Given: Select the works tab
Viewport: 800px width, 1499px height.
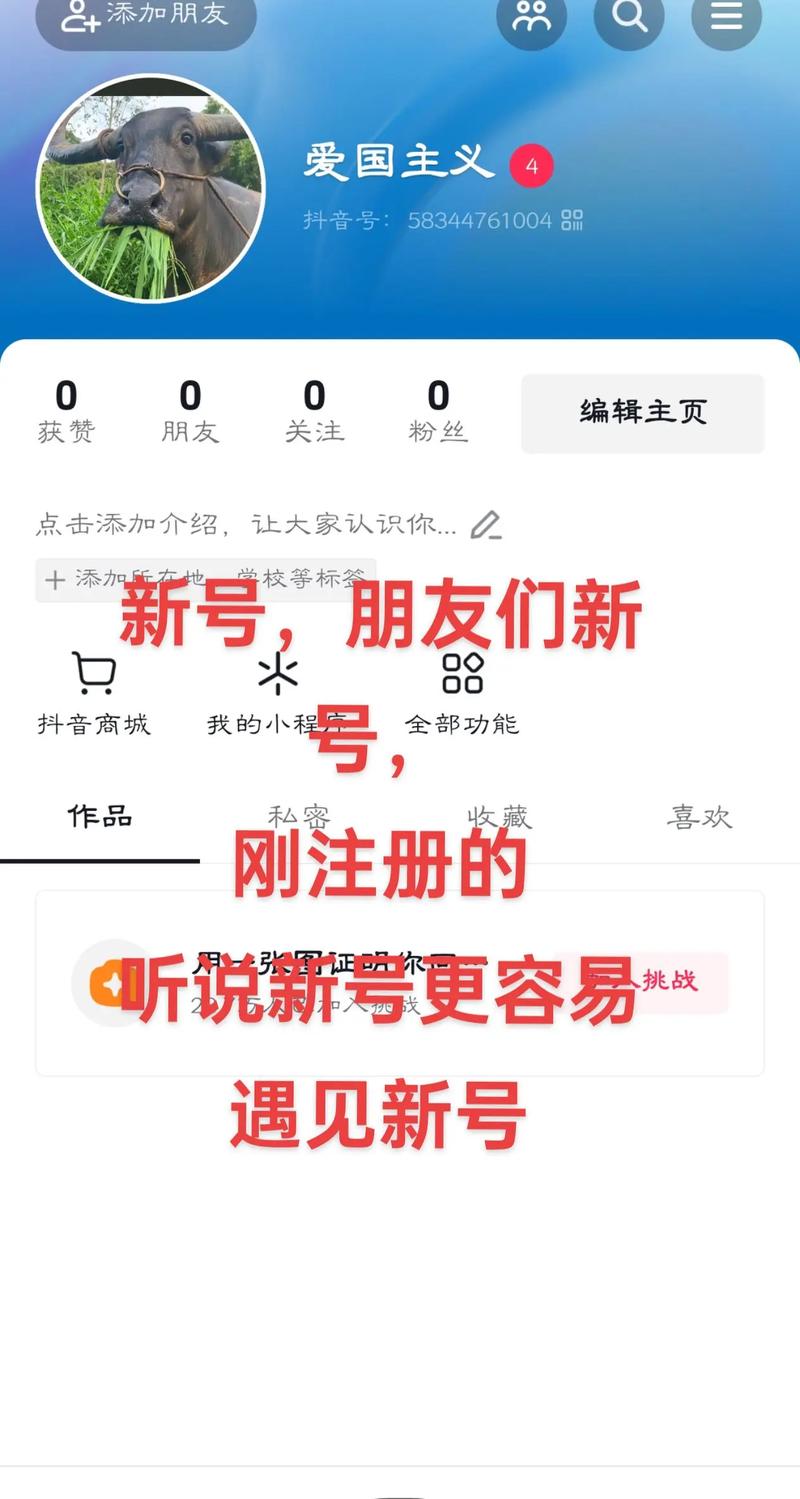Looking at the screenshot, I should (100, 817).
